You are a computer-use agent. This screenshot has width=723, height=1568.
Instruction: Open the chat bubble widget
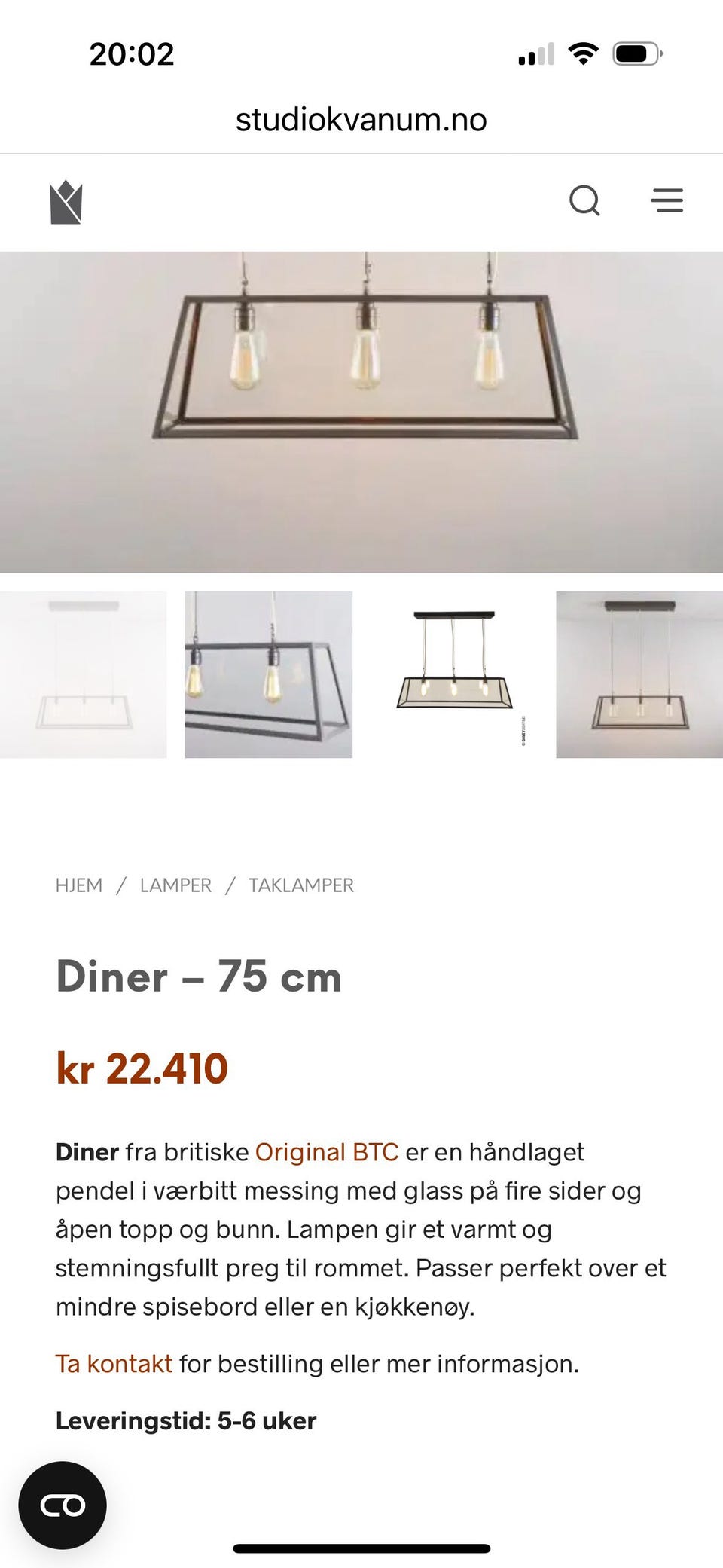point(63,1504)
